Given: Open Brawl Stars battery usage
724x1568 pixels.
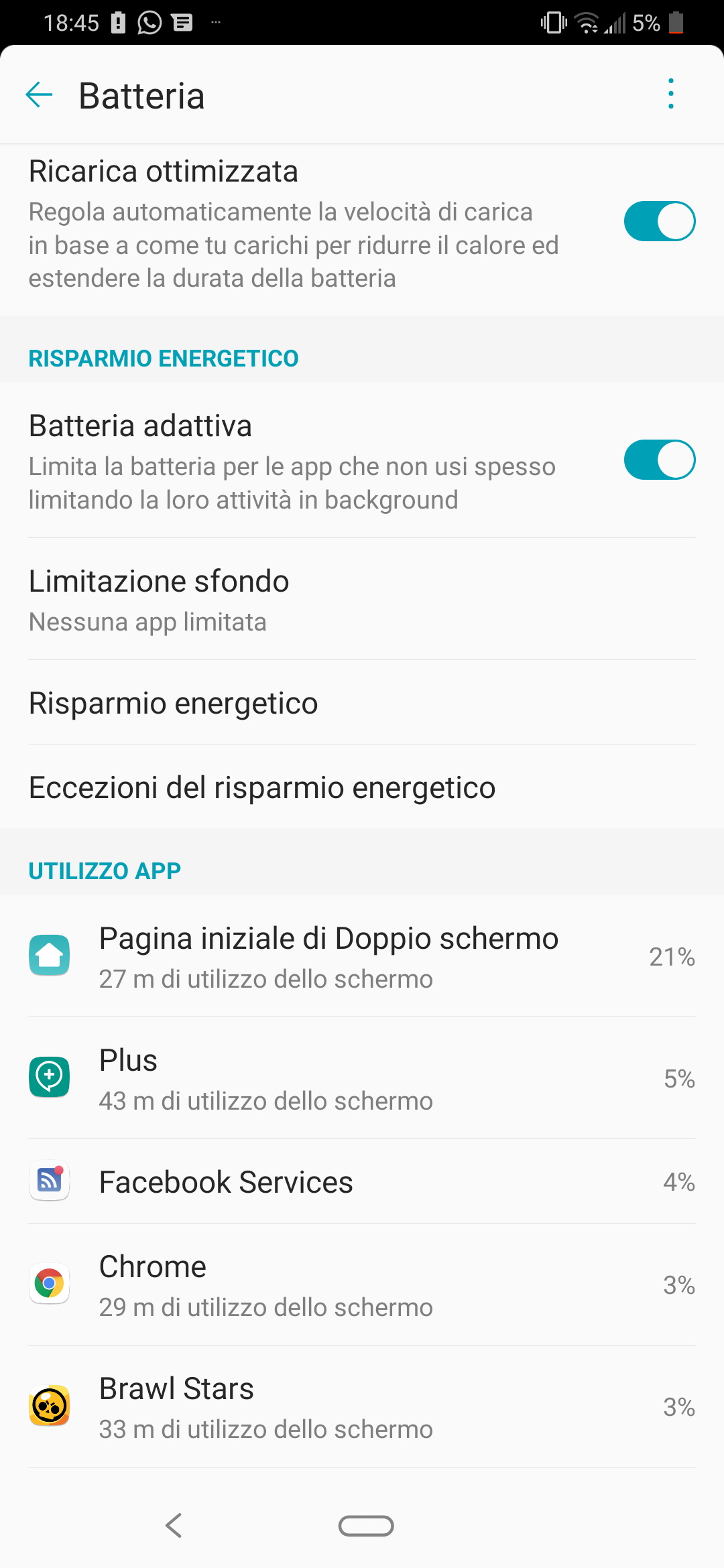Looking at the screenshot, I should [x=362, y=1407].
